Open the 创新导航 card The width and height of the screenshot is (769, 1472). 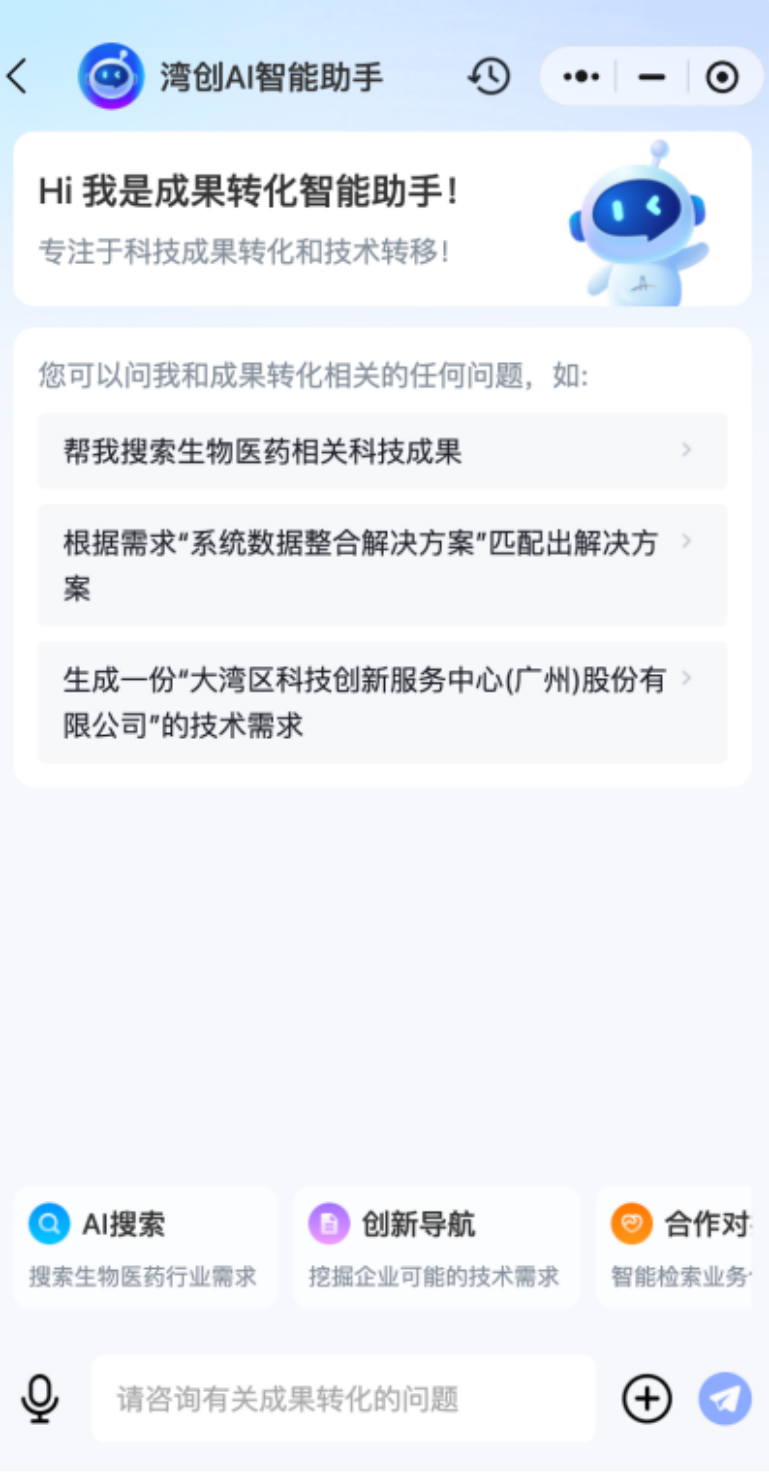coord(435,1247)
